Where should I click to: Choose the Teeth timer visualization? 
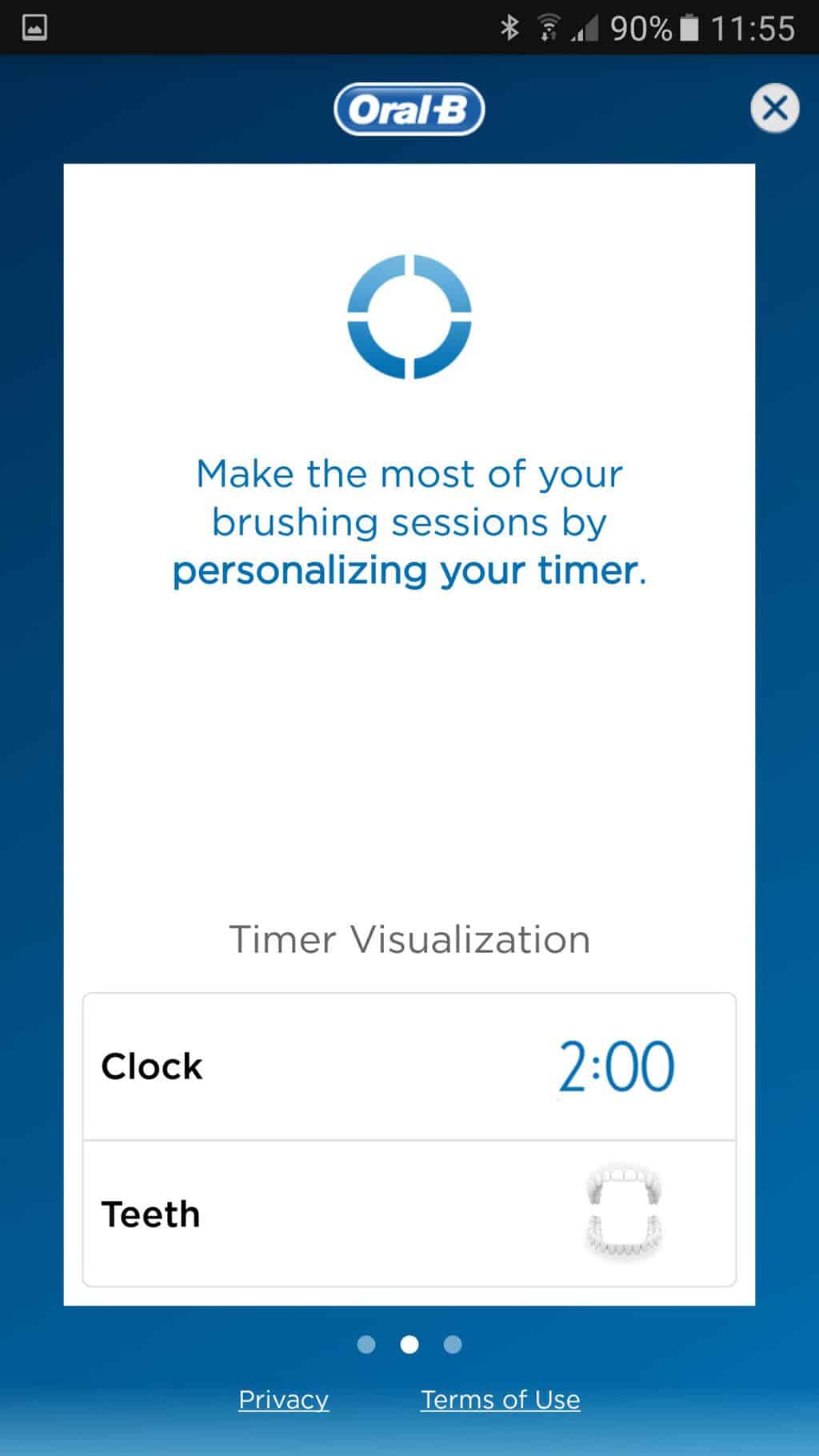409,1214
